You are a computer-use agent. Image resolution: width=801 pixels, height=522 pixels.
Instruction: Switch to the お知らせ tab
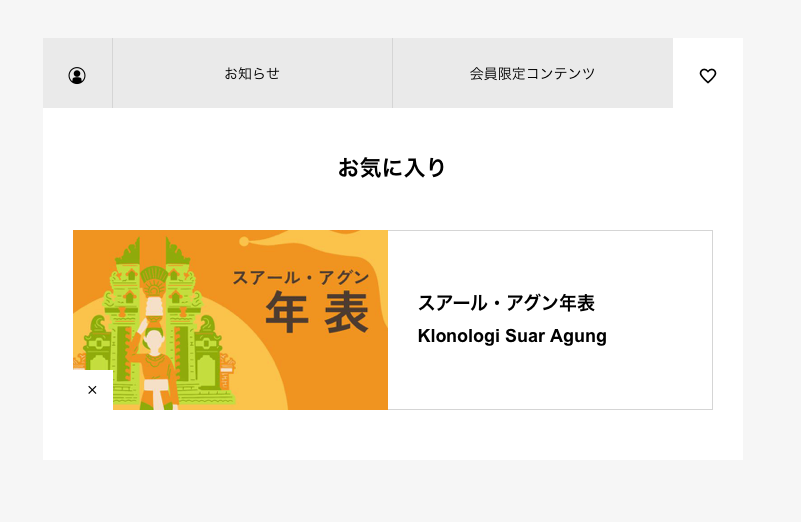point(252,74)
